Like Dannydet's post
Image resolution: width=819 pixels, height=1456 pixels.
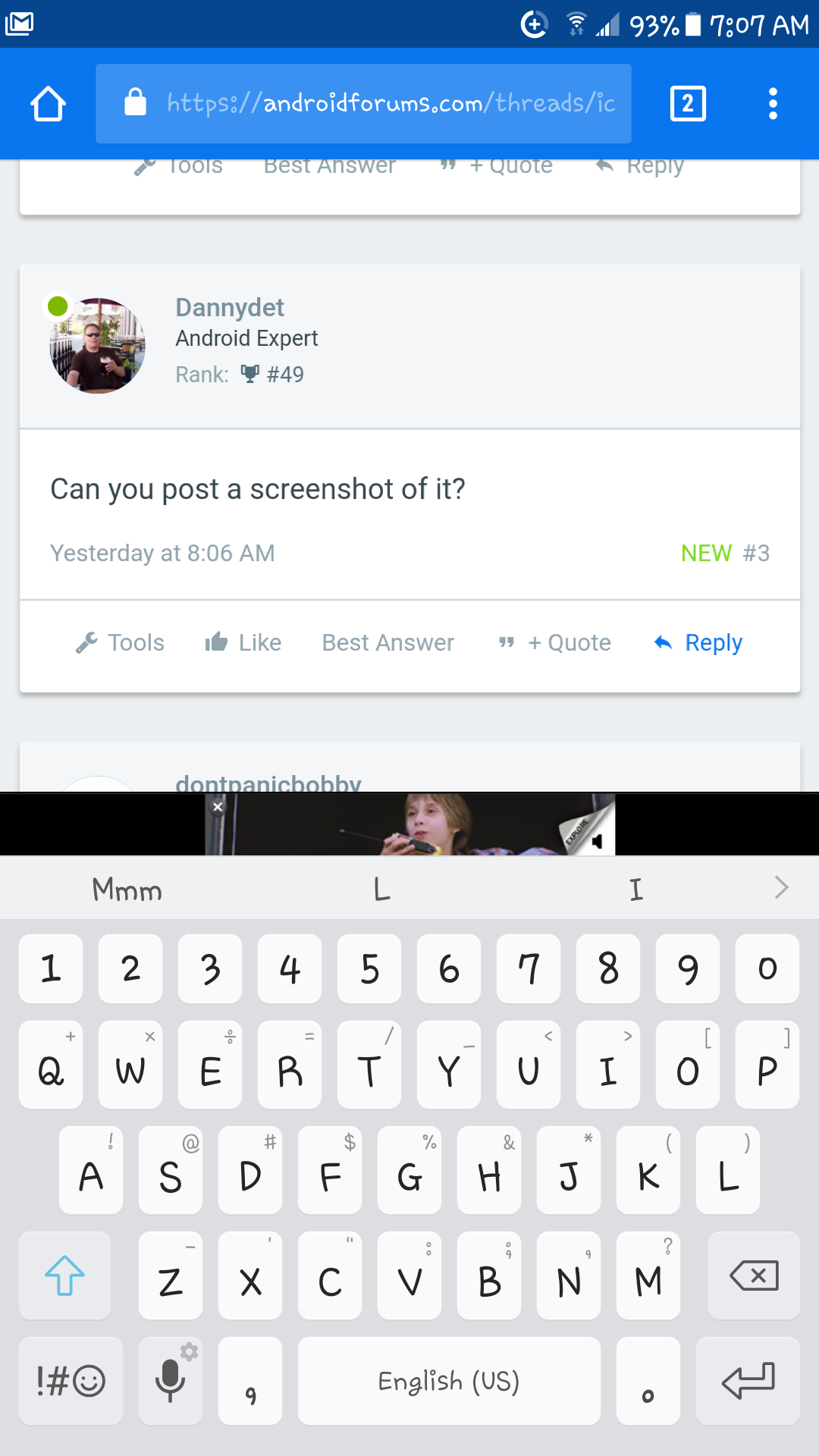[x=243, y=643]
